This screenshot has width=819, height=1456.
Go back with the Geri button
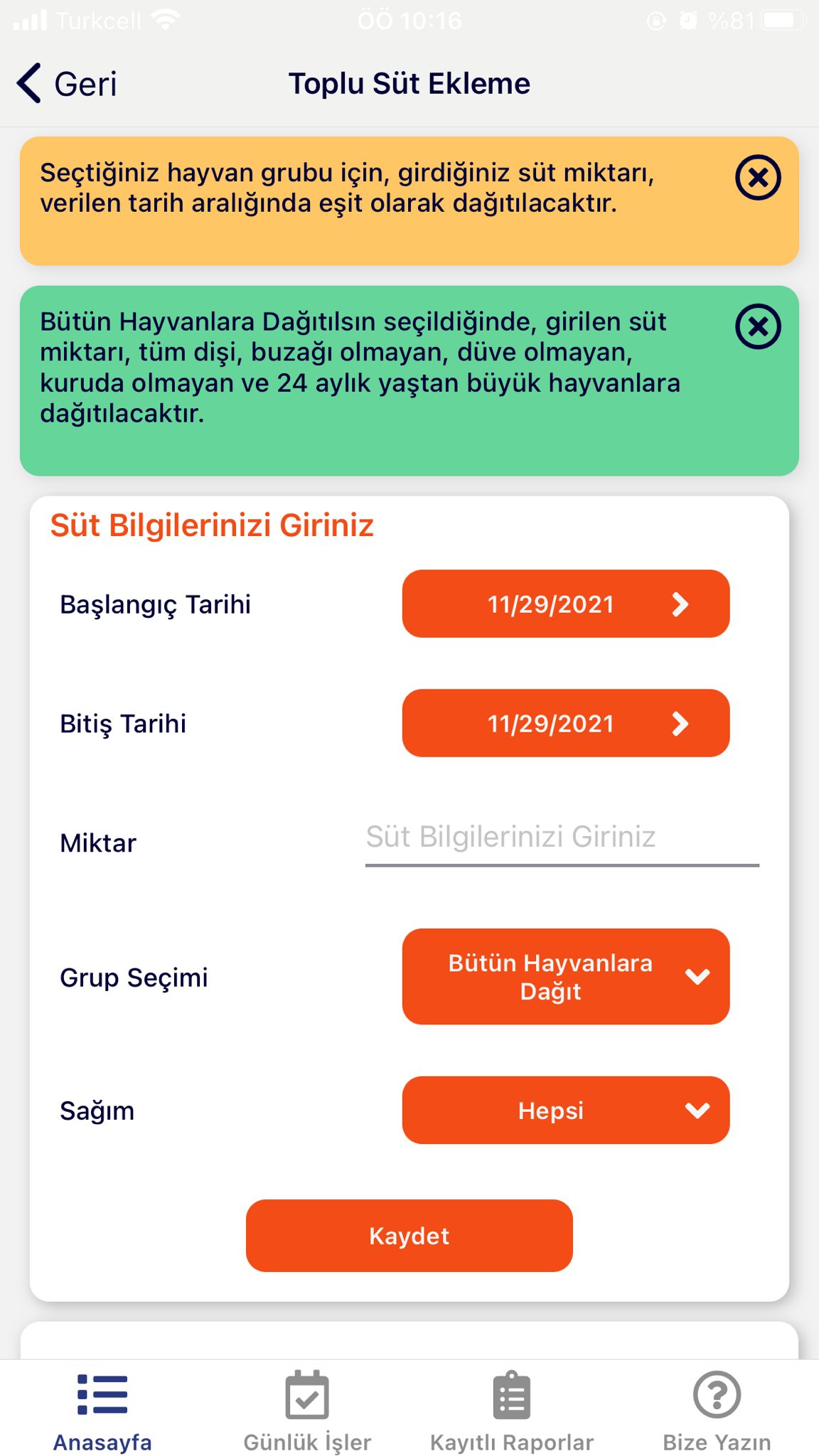point(68,84)
